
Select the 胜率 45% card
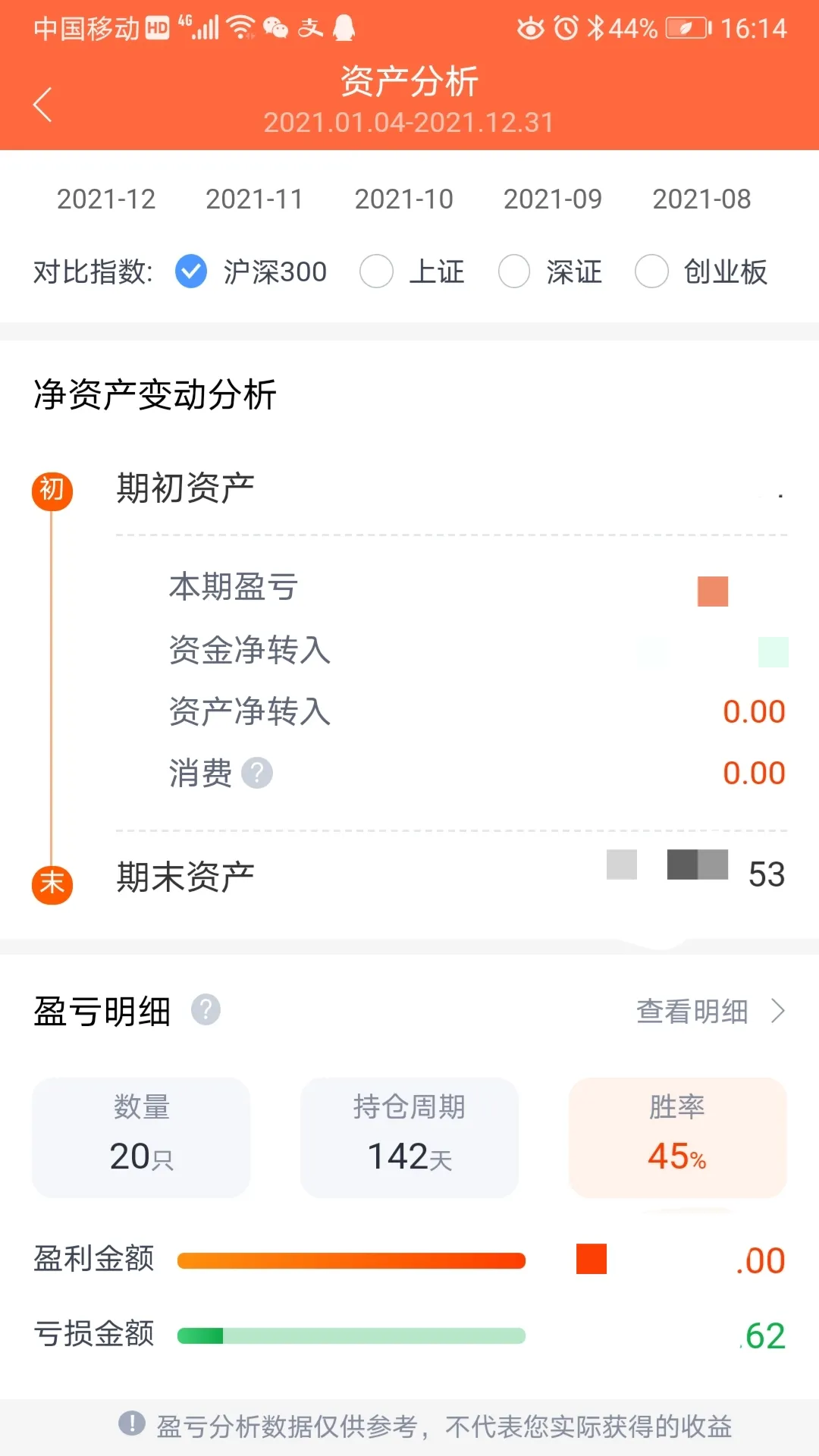678,1137
